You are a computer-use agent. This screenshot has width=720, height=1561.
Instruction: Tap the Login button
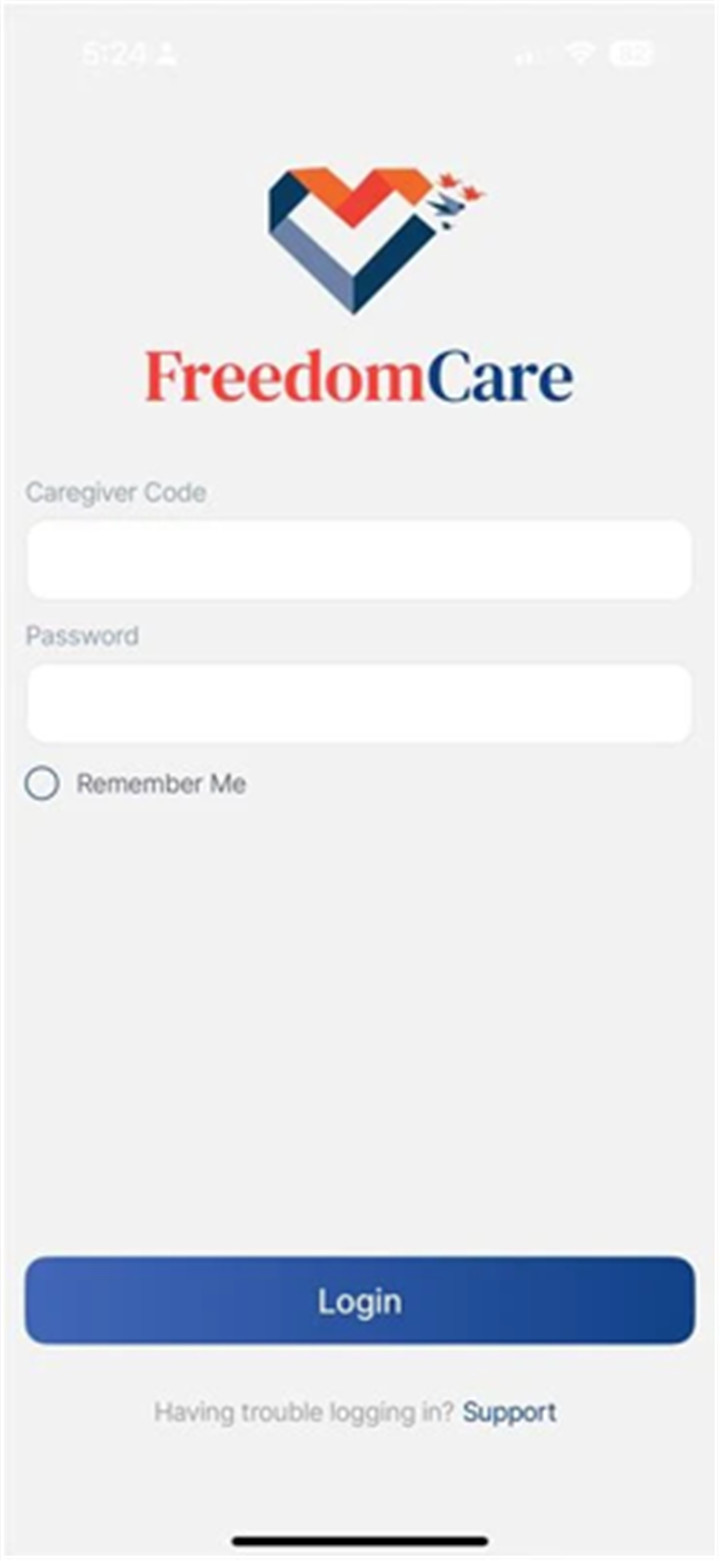(359, 1300)
